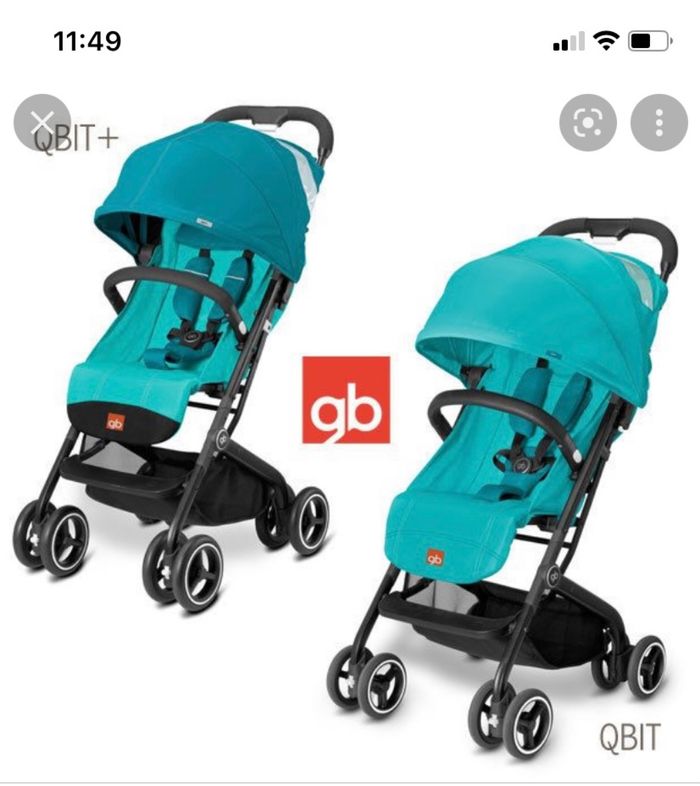Close the image viewer
The height and width of the screenshot is (786, 700).
[x=41, y=122]
